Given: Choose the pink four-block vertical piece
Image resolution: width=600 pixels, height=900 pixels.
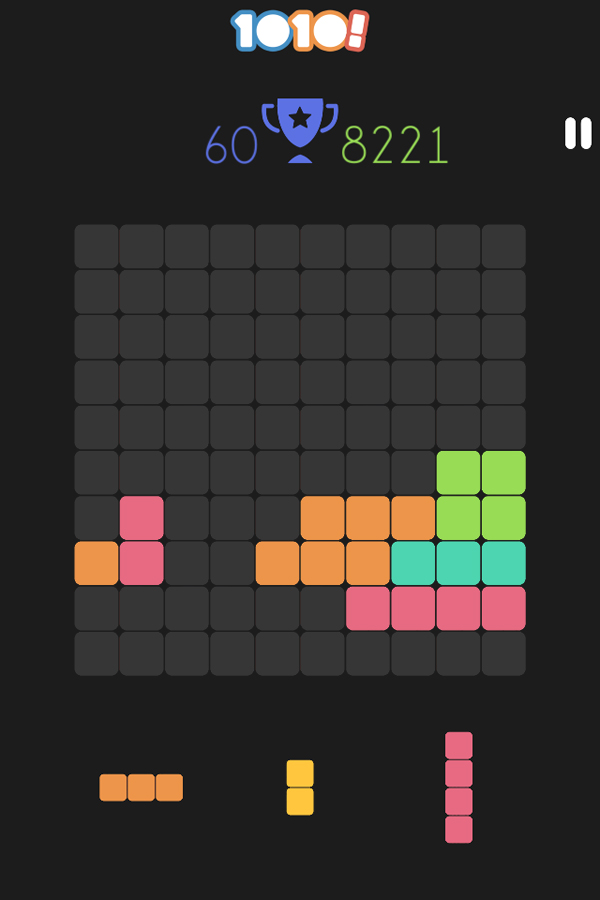Looking at the screenshot, I should coord(459,788).
